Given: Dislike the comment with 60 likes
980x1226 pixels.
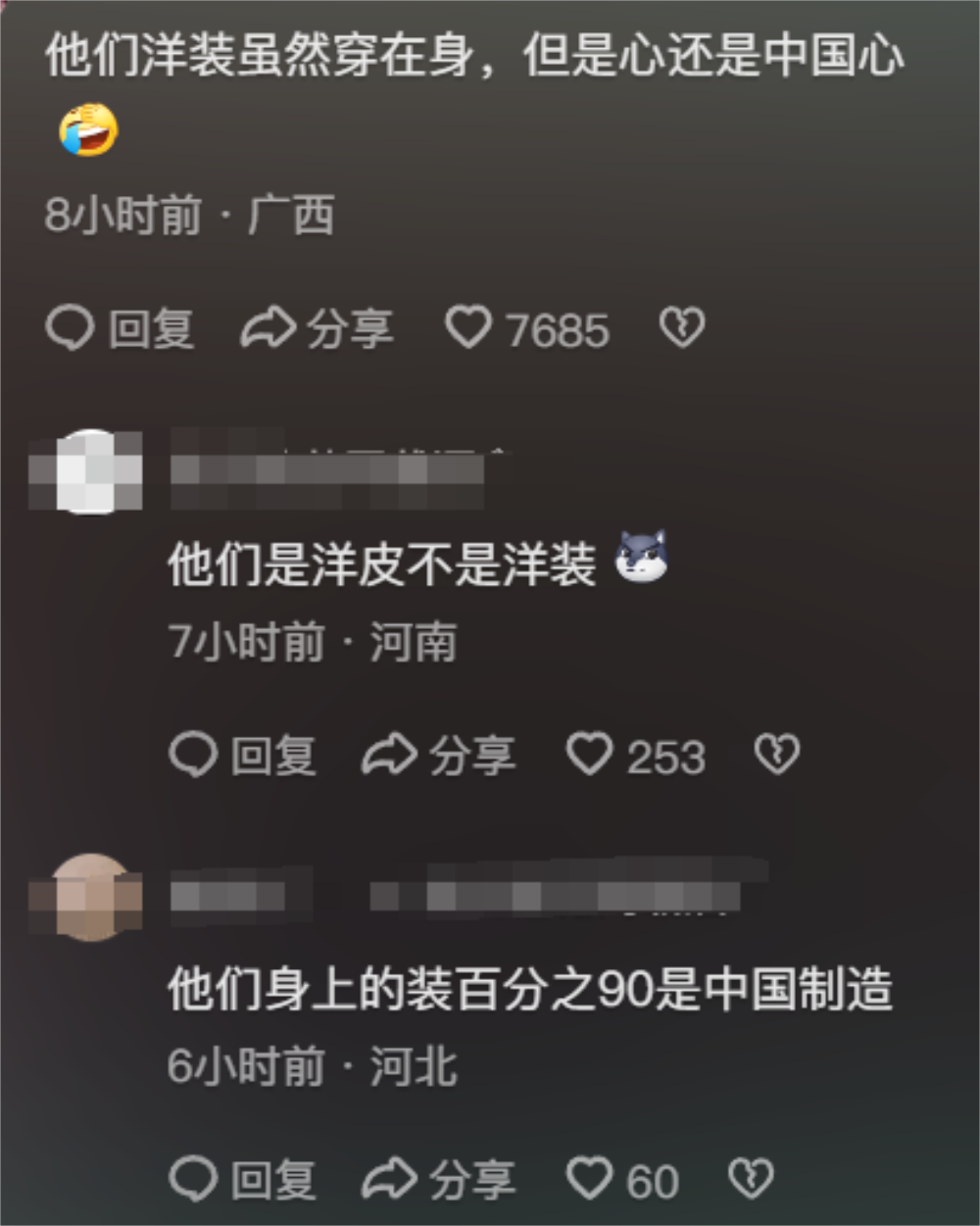Looking at the screenshot, I should (x=751, y=1178).
